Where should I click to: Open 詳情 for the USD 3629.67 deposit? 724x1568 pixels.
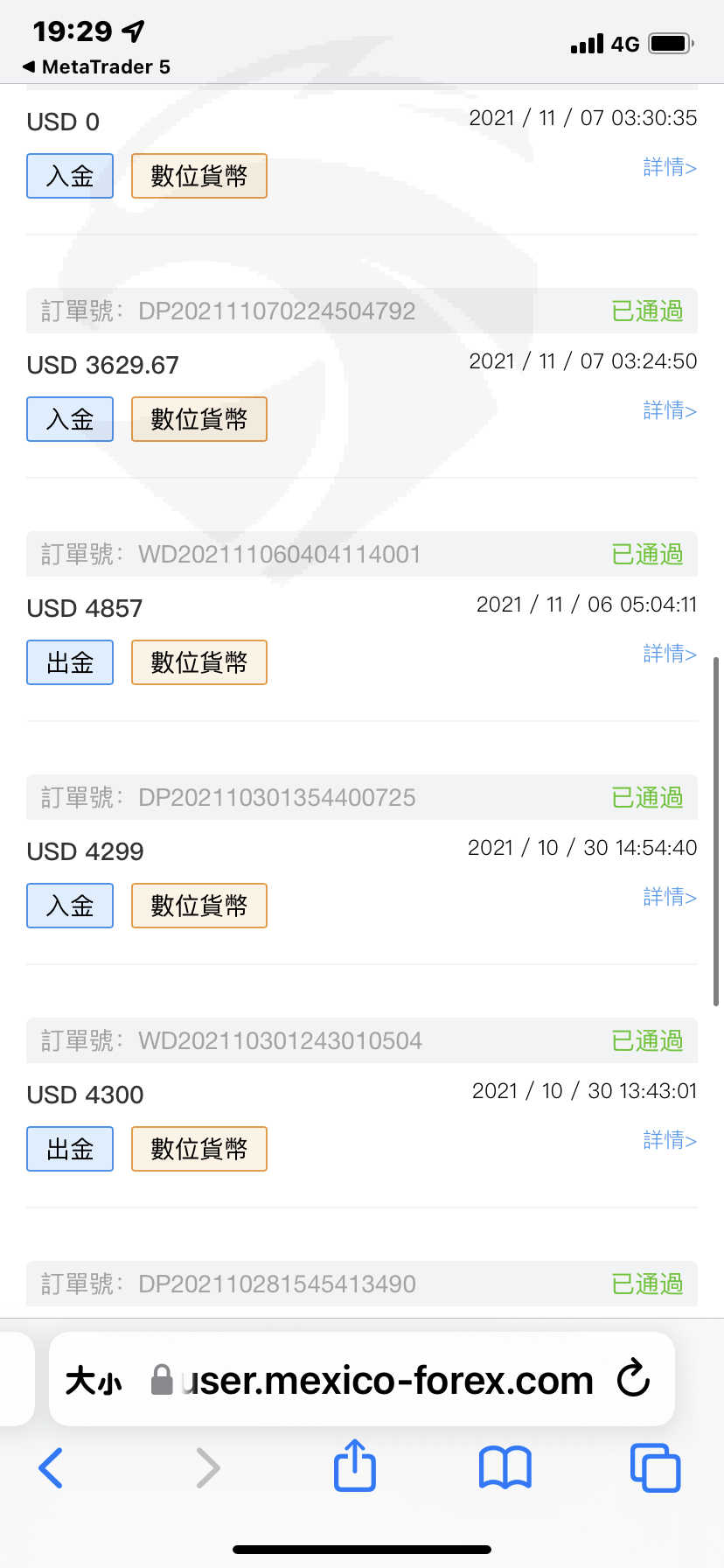(x=670, y=410)
